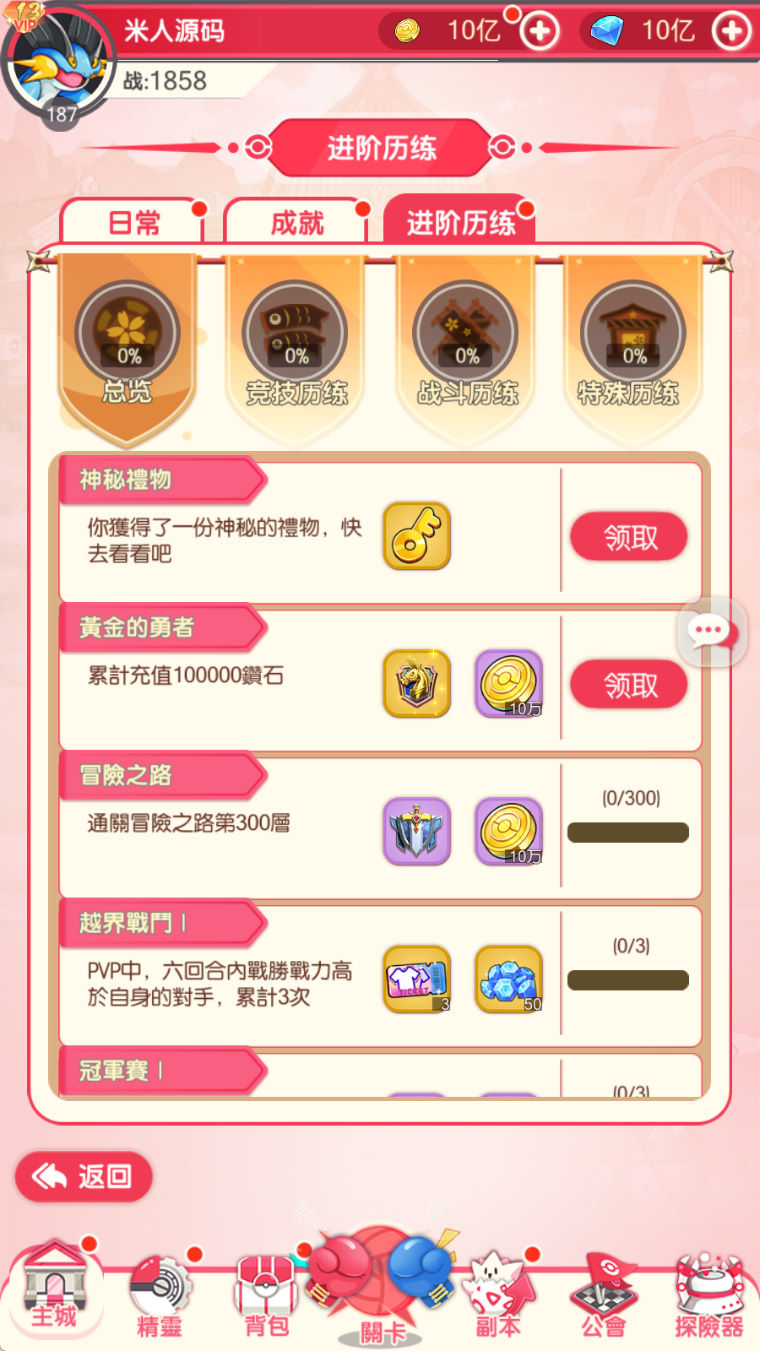Add more diamonds
760x1351 pixels.
732,31
